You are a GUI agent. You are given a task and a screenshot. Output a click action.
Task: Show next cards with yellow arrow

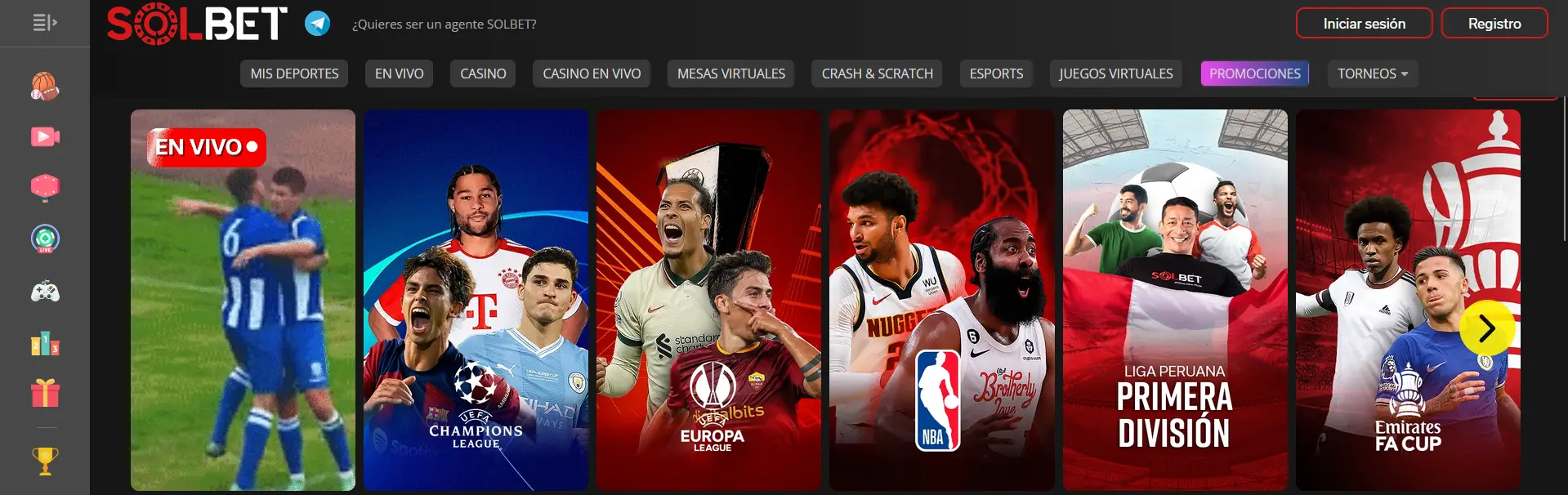pos(1486,328)
